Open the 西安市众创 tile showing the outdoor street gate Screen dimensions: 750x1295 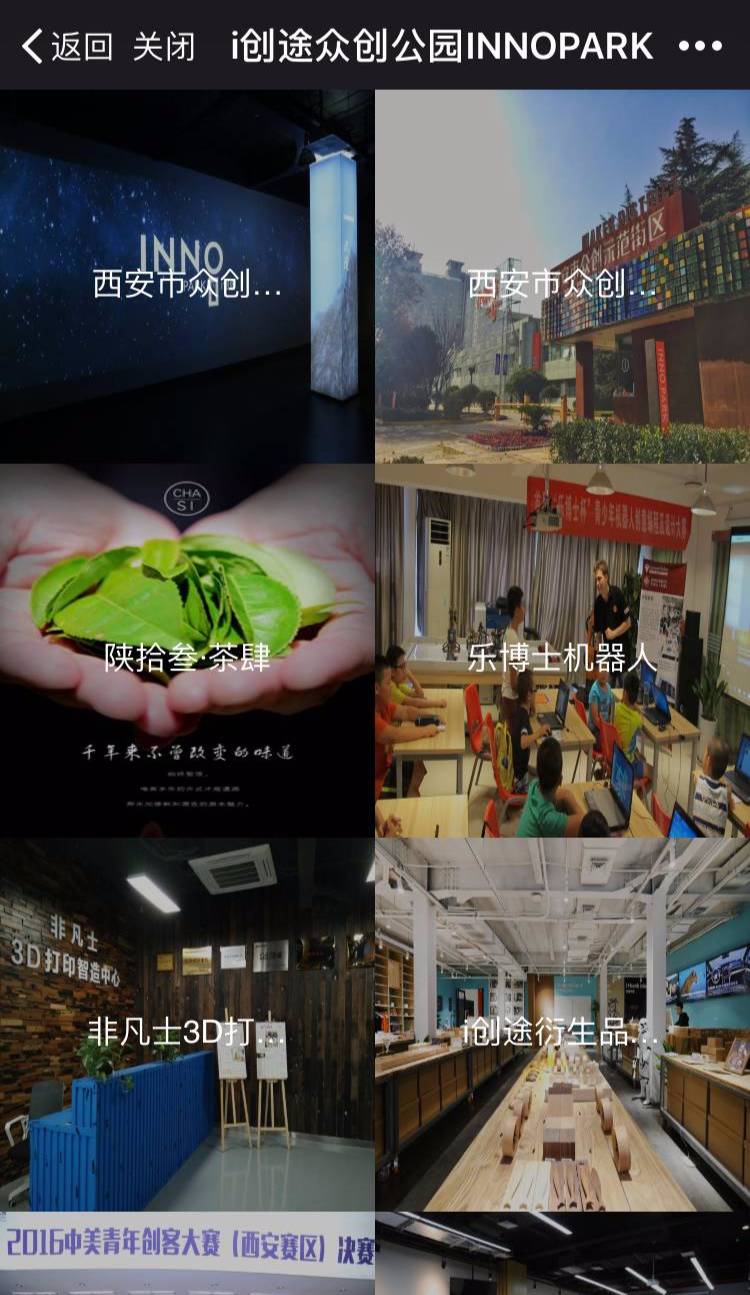tap(562, 278)
